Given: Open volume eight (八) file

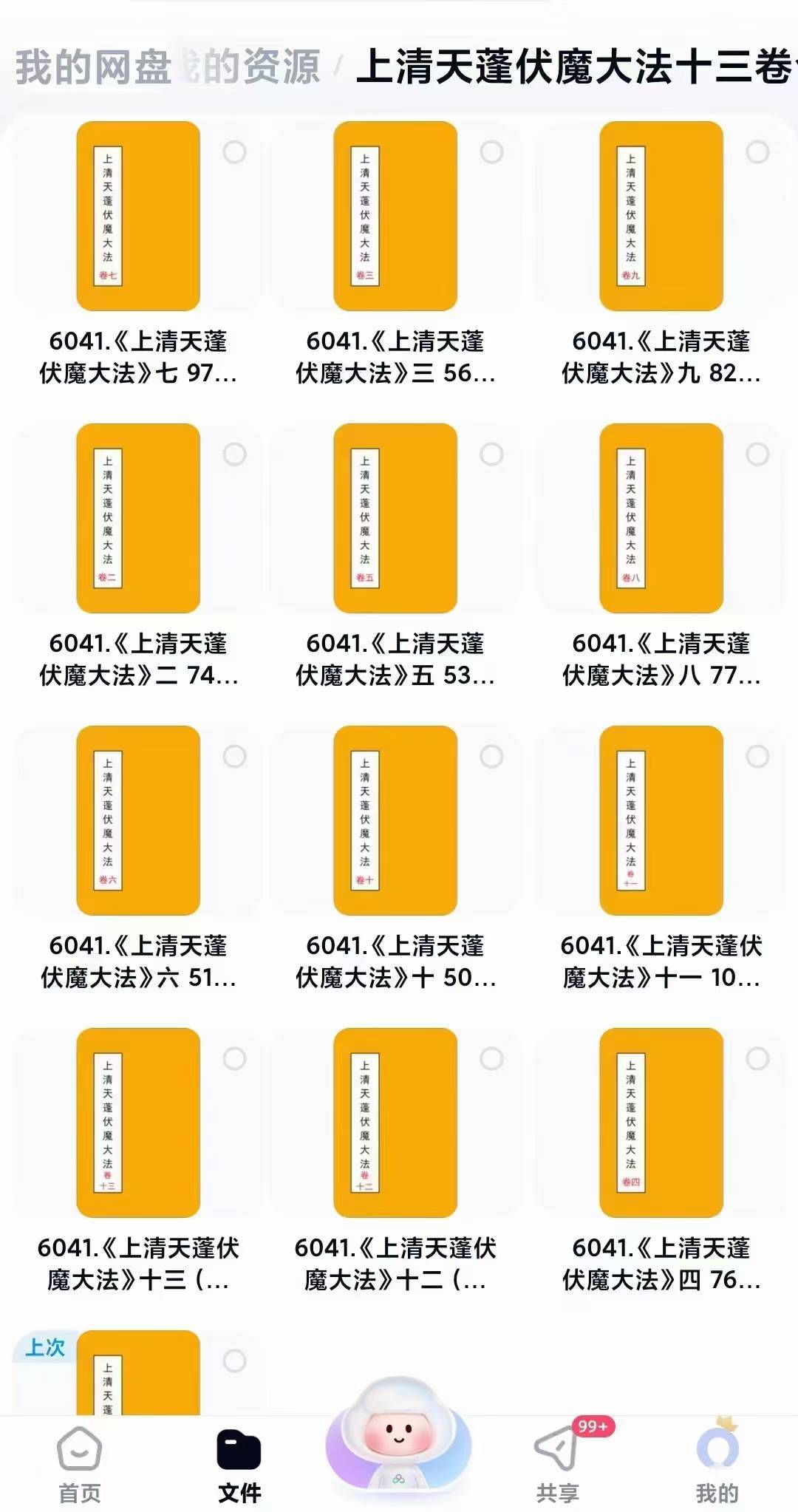Looking at the screenshot, I should [x=661, y=518].
